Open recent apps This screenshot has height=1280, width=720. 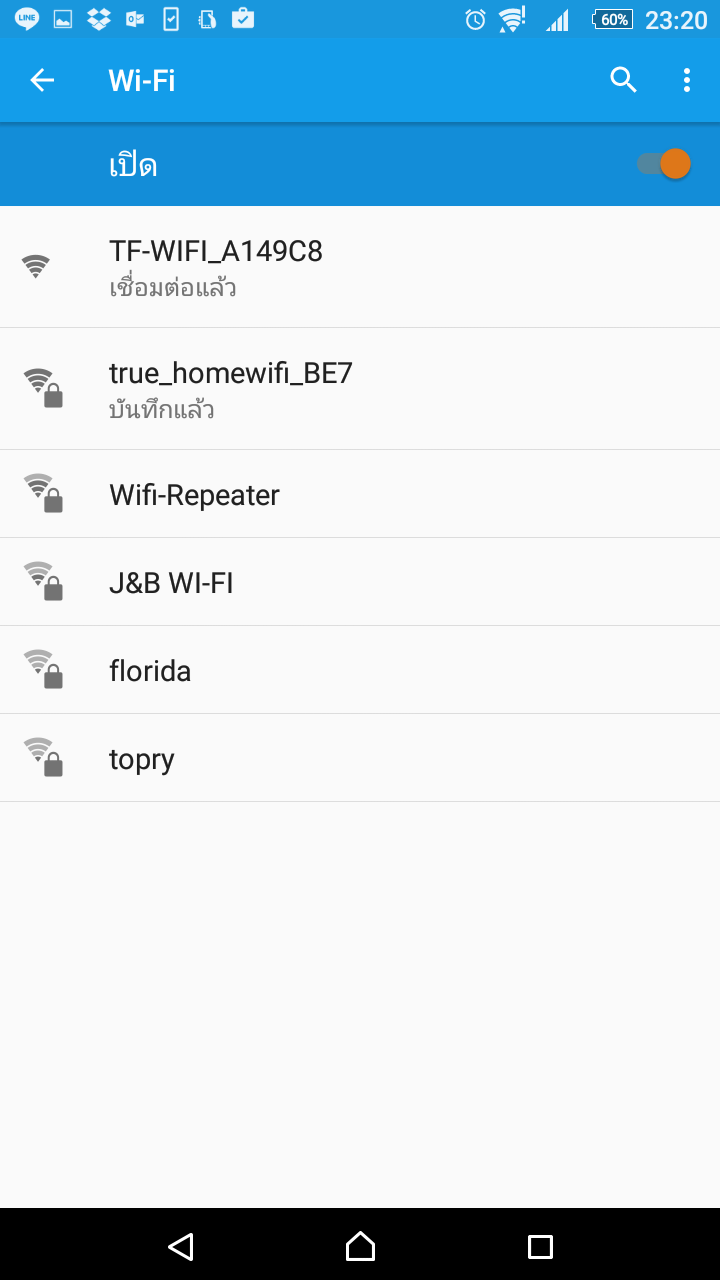[x=540, y=1246]
